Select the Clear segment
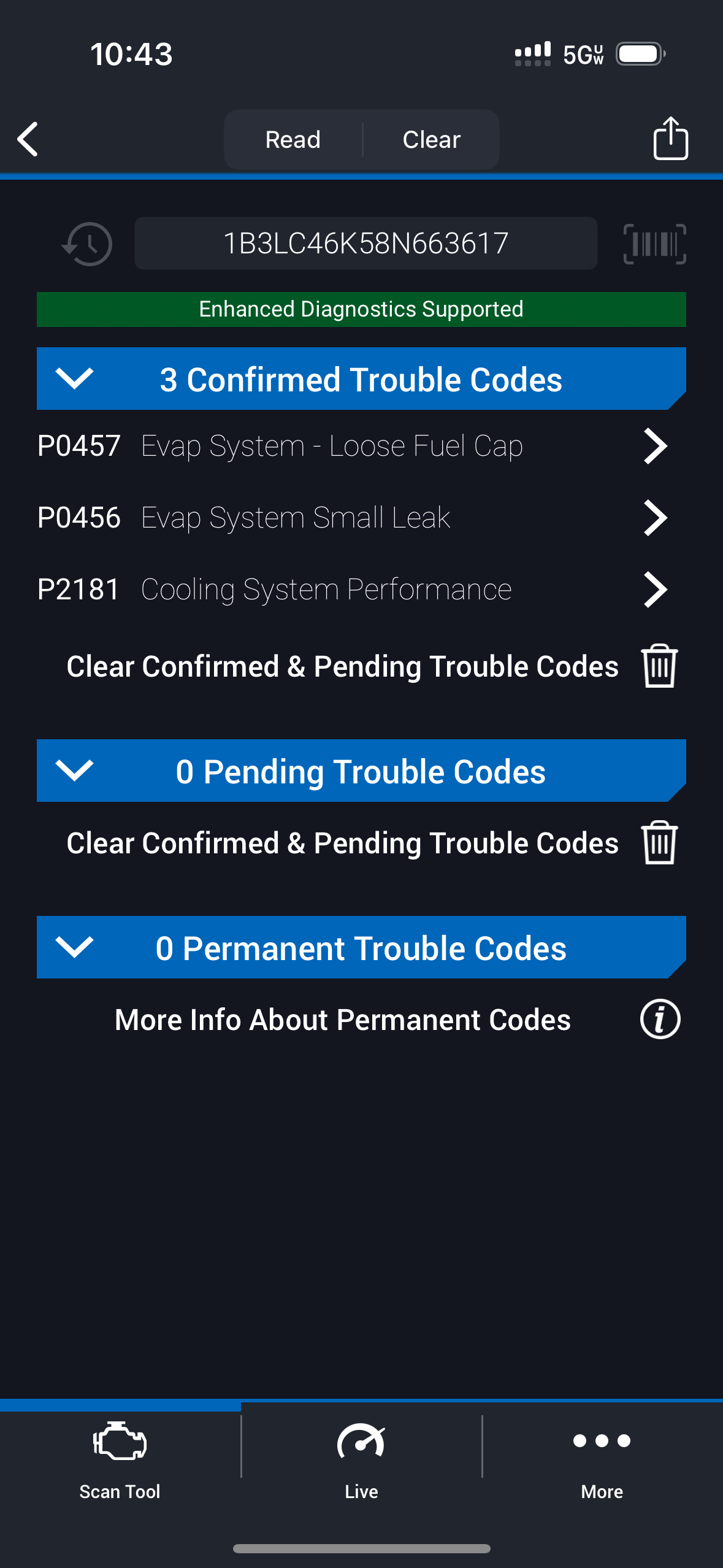The image size is (723, 1568). tap(431, 139)
